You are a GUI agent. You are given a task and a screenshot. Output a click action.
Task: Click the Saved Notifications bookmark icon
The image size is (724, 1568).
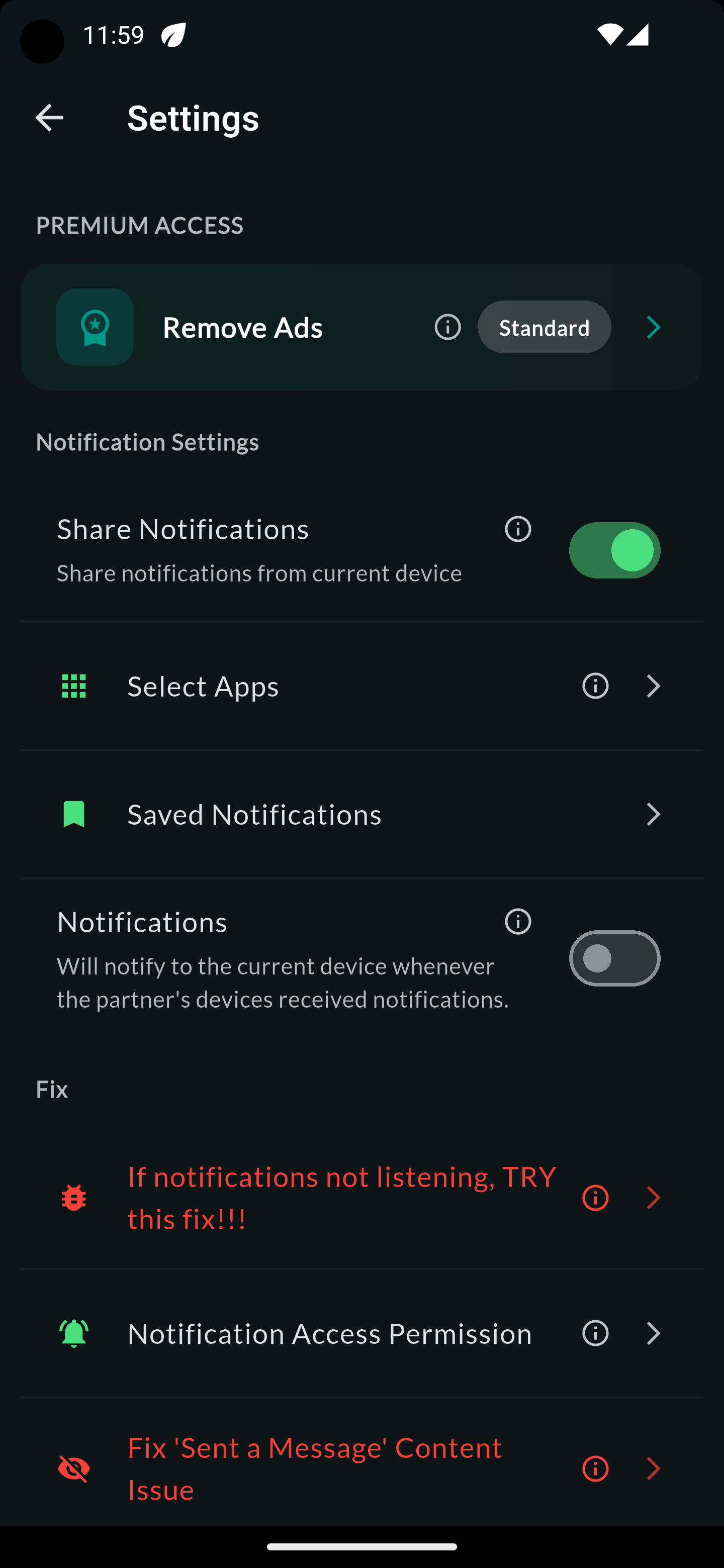point(74,814)
